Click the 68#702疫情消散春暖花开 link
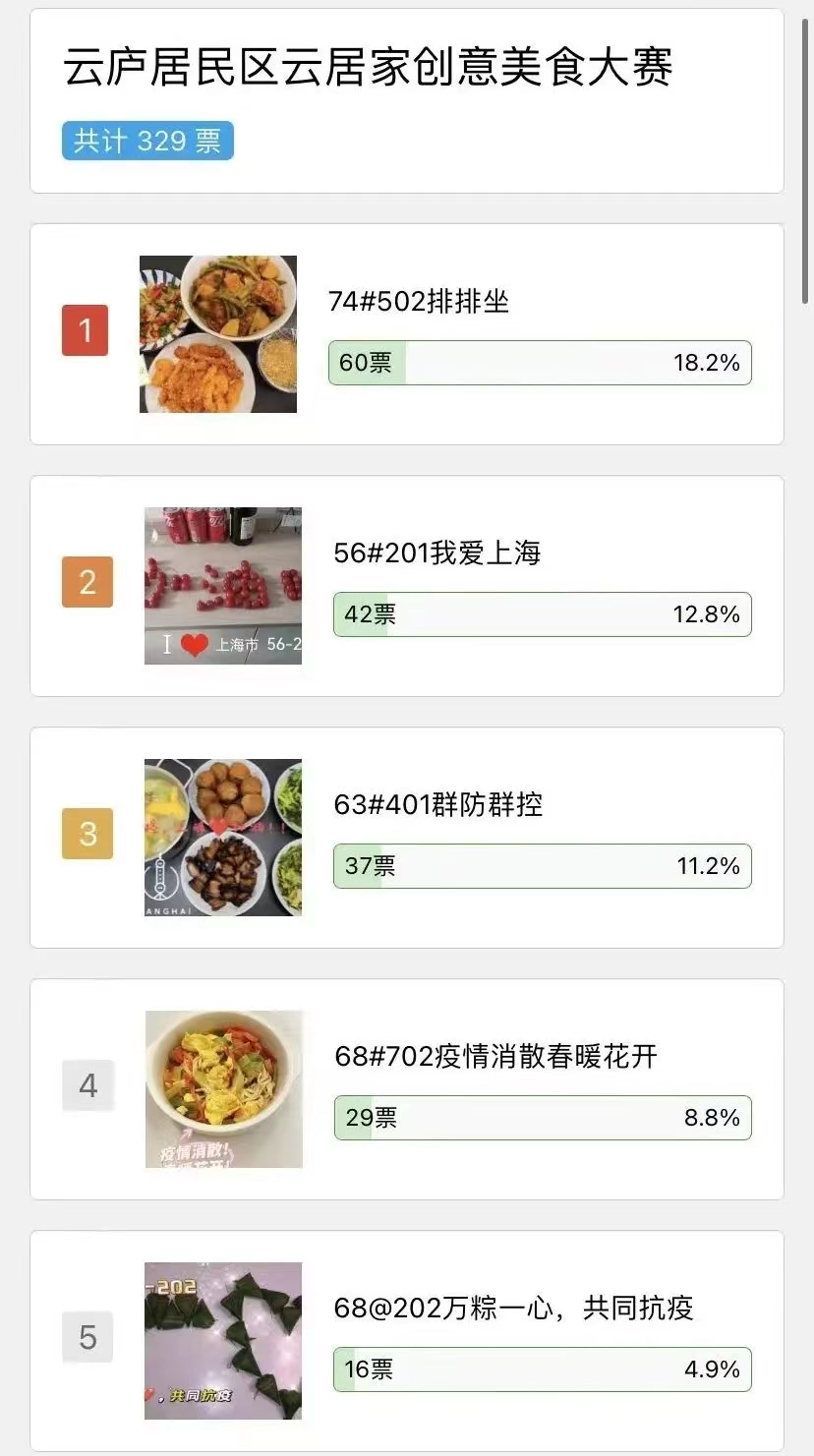The image size is (814, 1456). tap(496, 1057)
